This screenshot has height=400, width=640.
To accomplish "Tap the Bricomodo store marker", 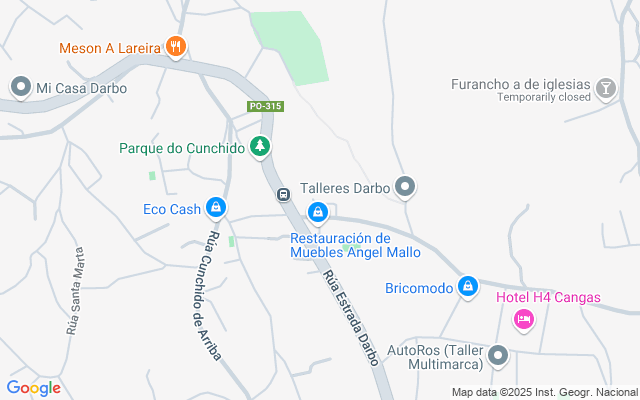I will 467,287.
